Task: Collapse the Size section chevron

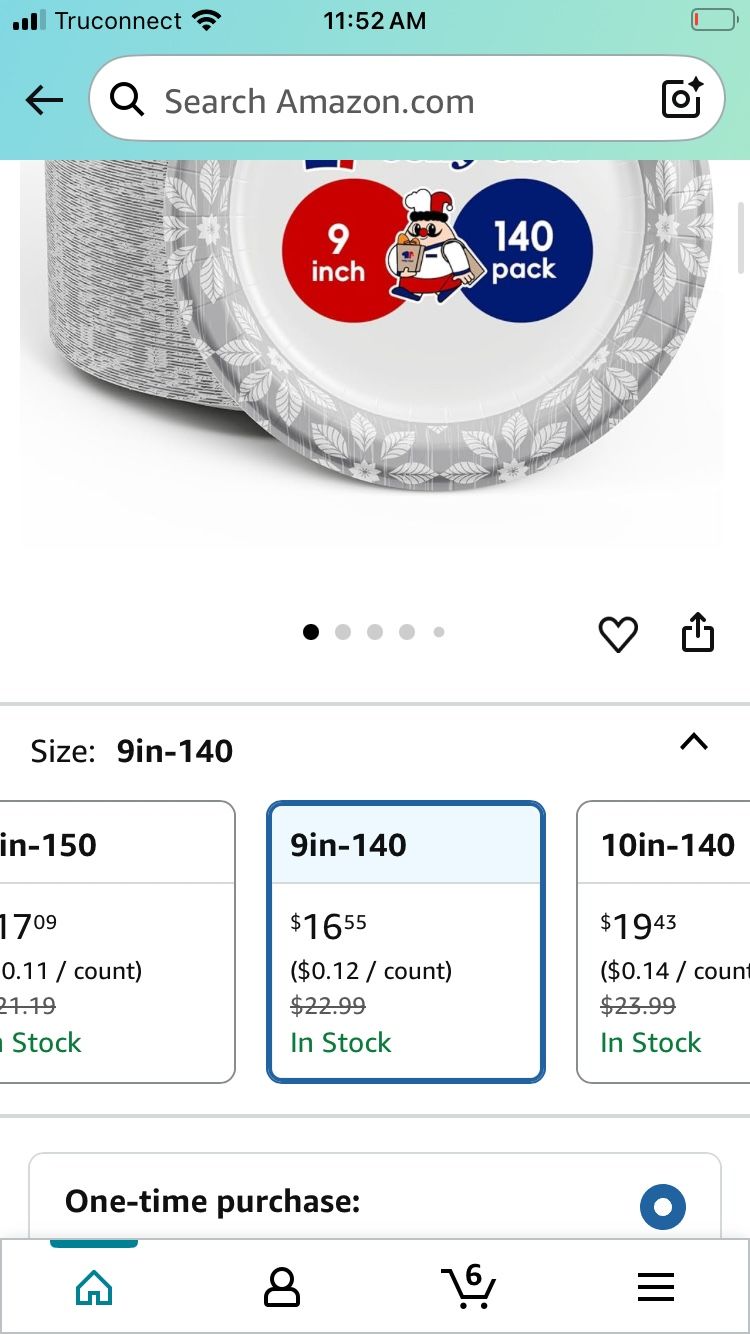Action: click(693, 742)
